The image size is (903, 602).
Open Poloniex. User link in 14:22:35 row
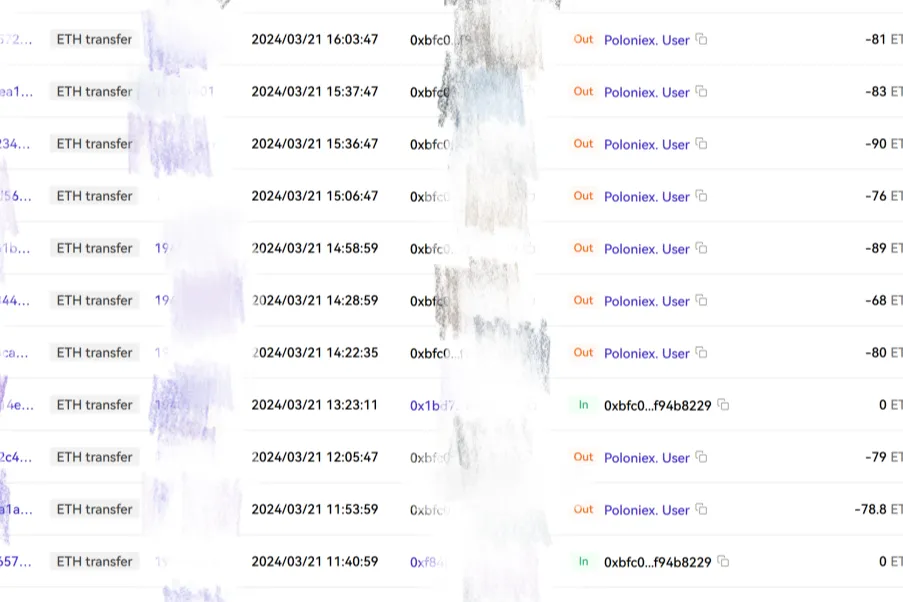(x=646, y=353)
